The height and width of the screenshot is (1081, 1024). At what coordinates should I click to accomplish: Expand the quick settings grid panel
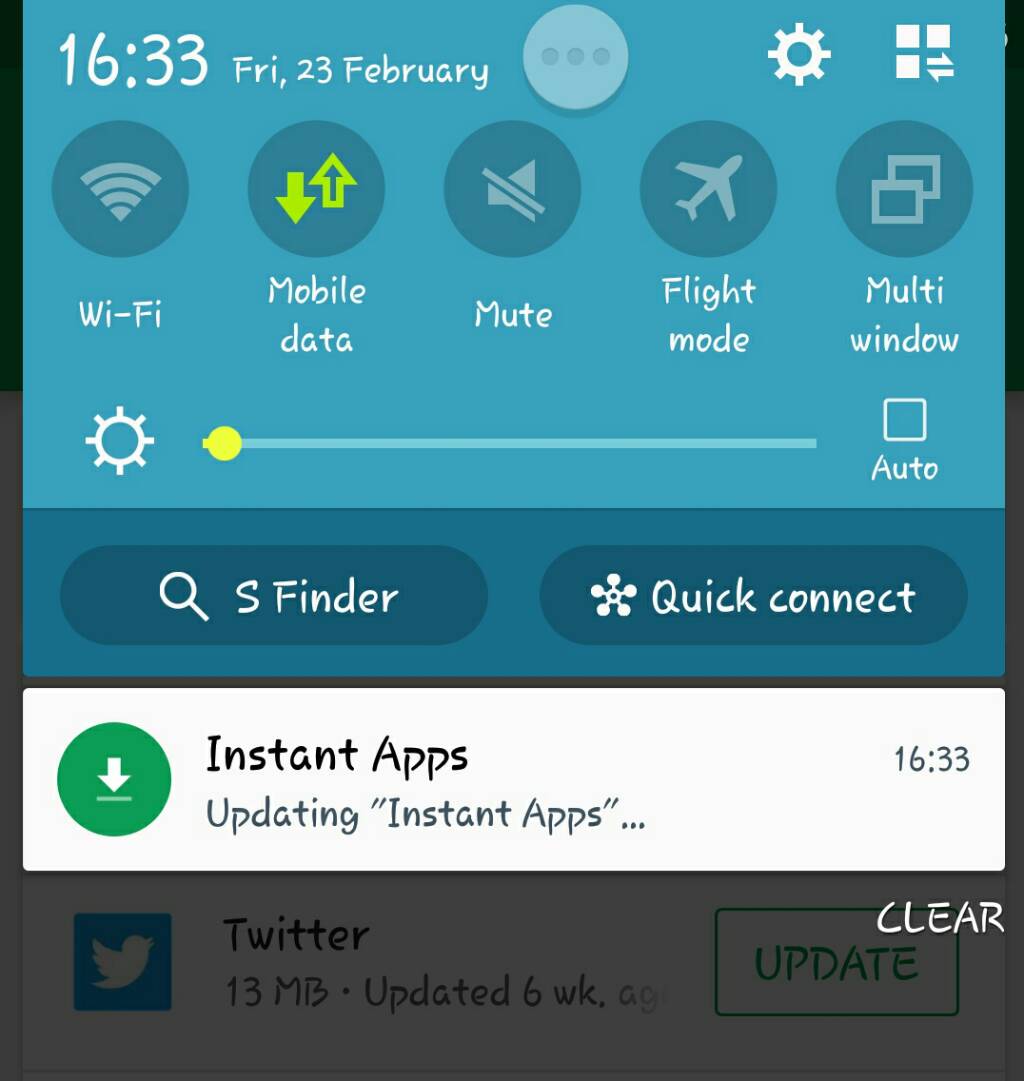point(923,53)
